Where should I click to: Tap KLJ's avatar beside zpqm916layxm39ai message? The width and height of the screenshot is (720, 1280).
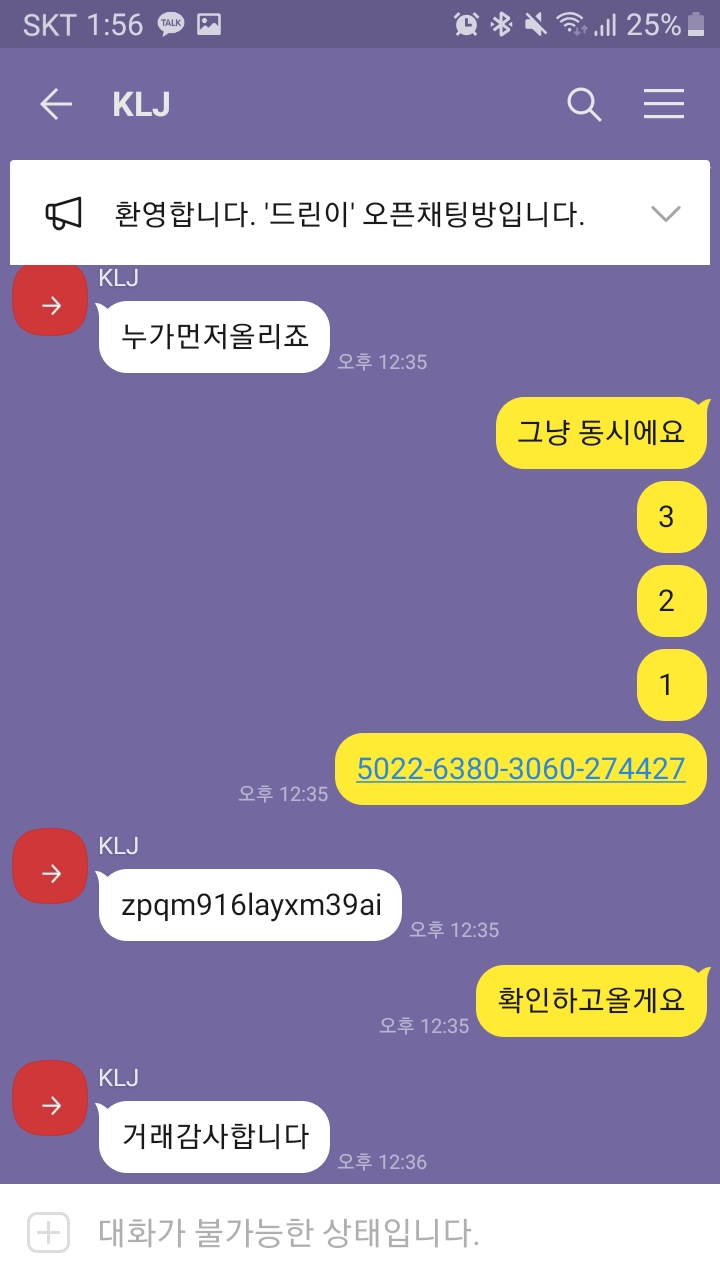point(50,866)
